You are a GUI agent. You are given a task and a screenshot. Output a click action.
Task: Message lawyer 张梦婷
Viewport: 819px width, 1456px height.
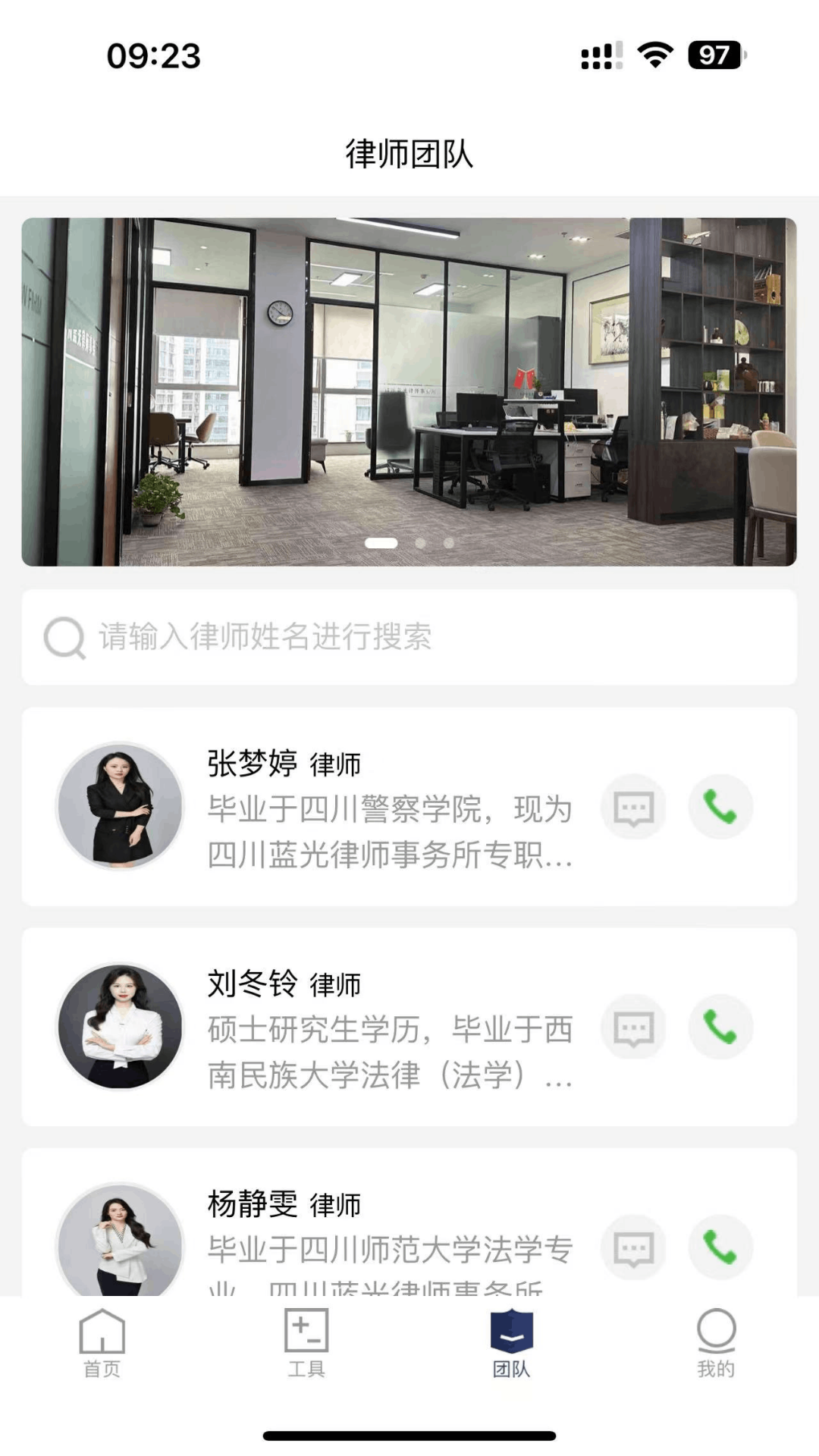[x=633, y=807]
